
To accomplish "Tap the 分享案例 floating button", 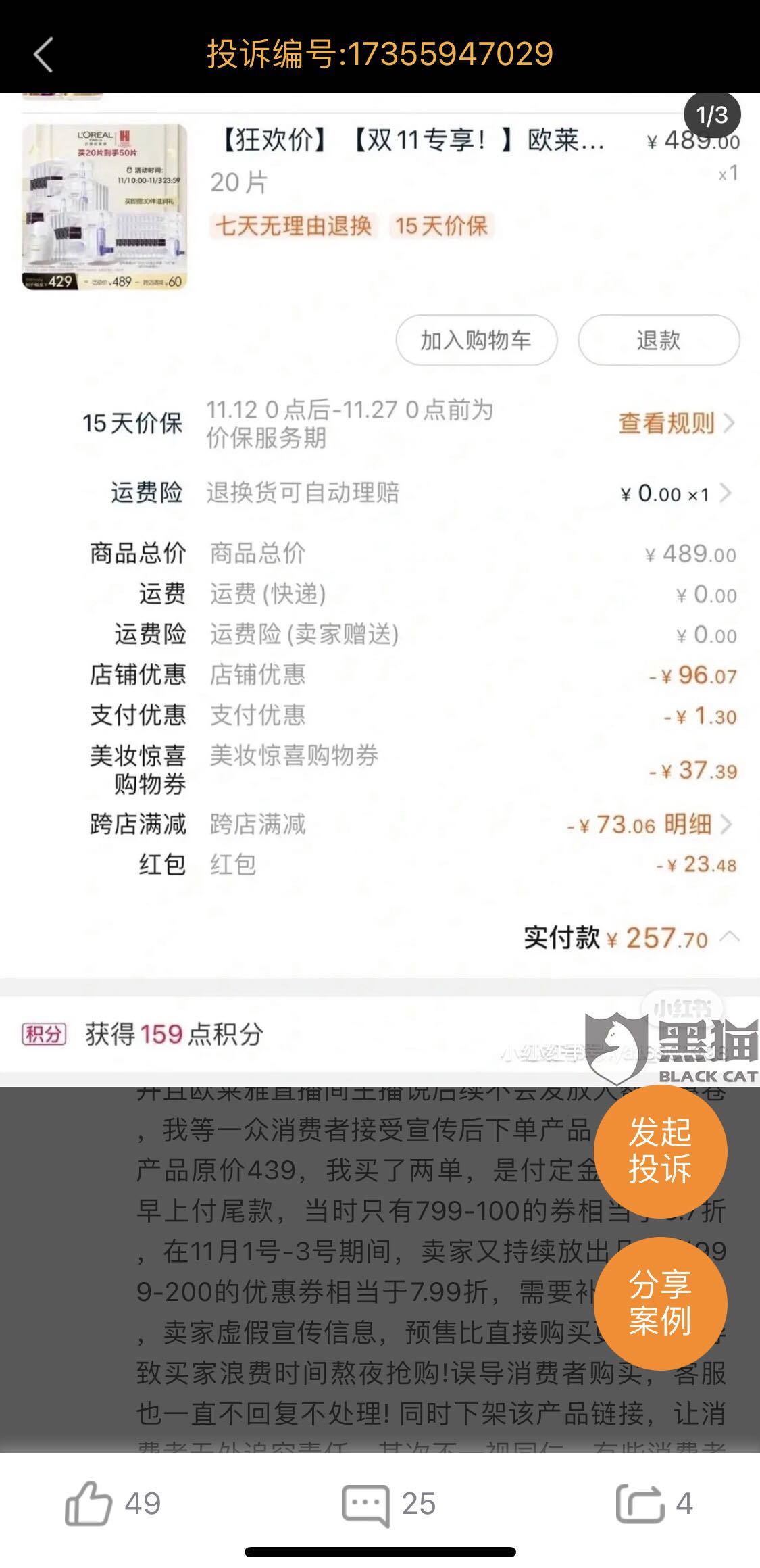I will (660, 1302).
